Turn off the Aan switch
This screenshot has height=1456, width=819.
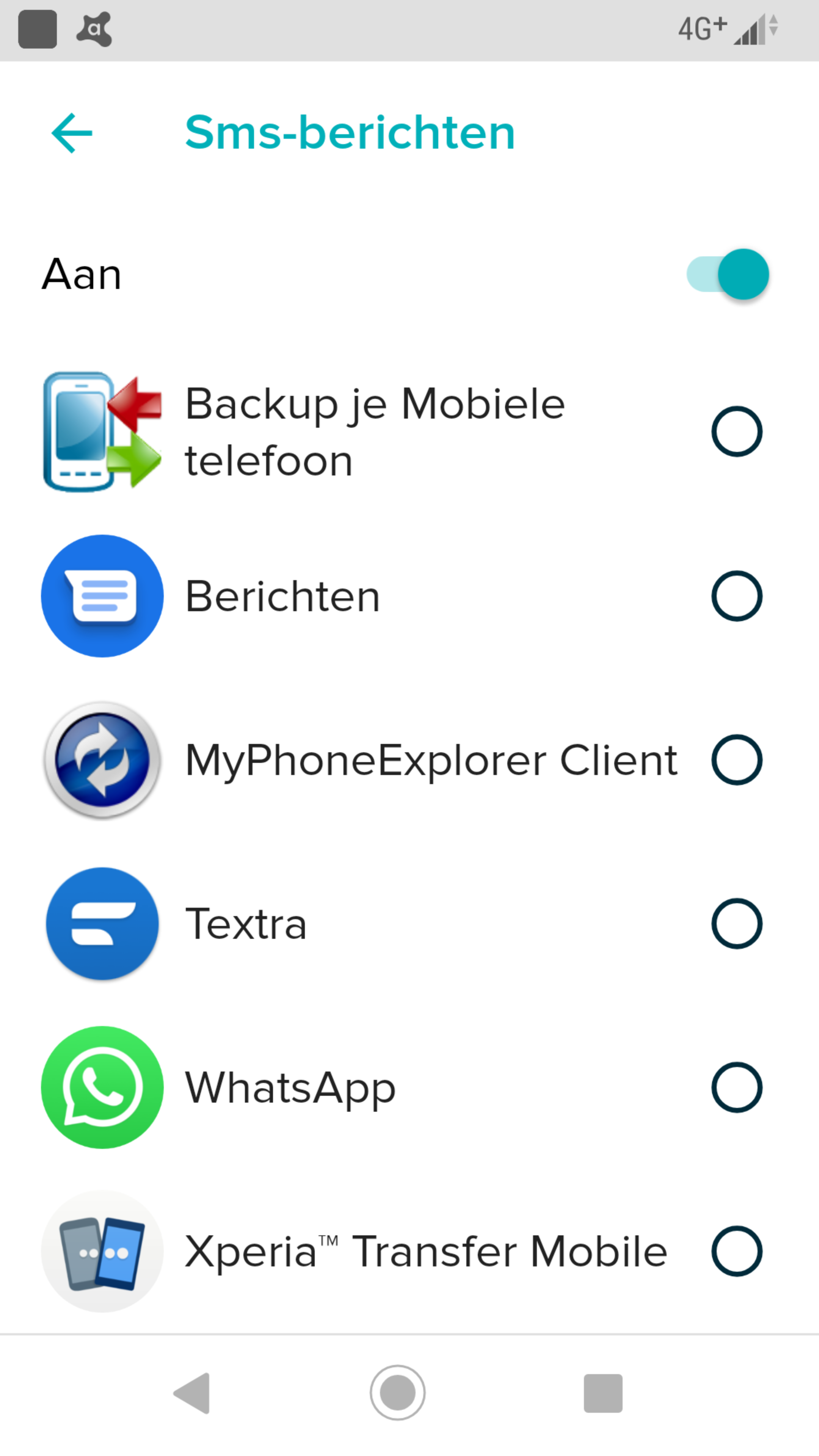(728, 274)
